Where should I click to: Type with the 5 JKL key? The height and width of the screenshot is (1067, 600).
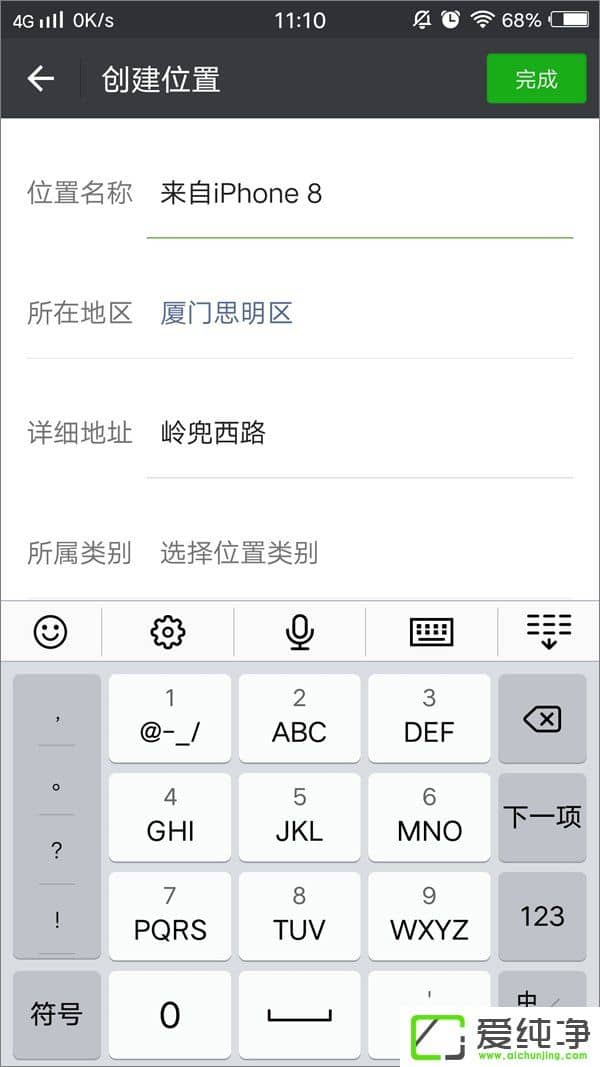tap(299, 817)
